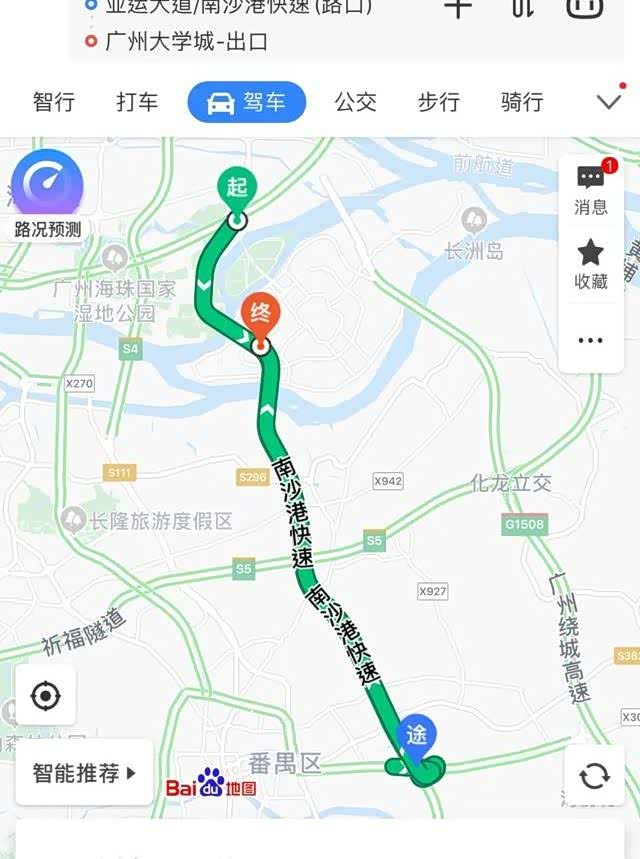The image size is (640, 859).
Task: Select the 驾车 driving tab
Action: [x=246, y=102]
